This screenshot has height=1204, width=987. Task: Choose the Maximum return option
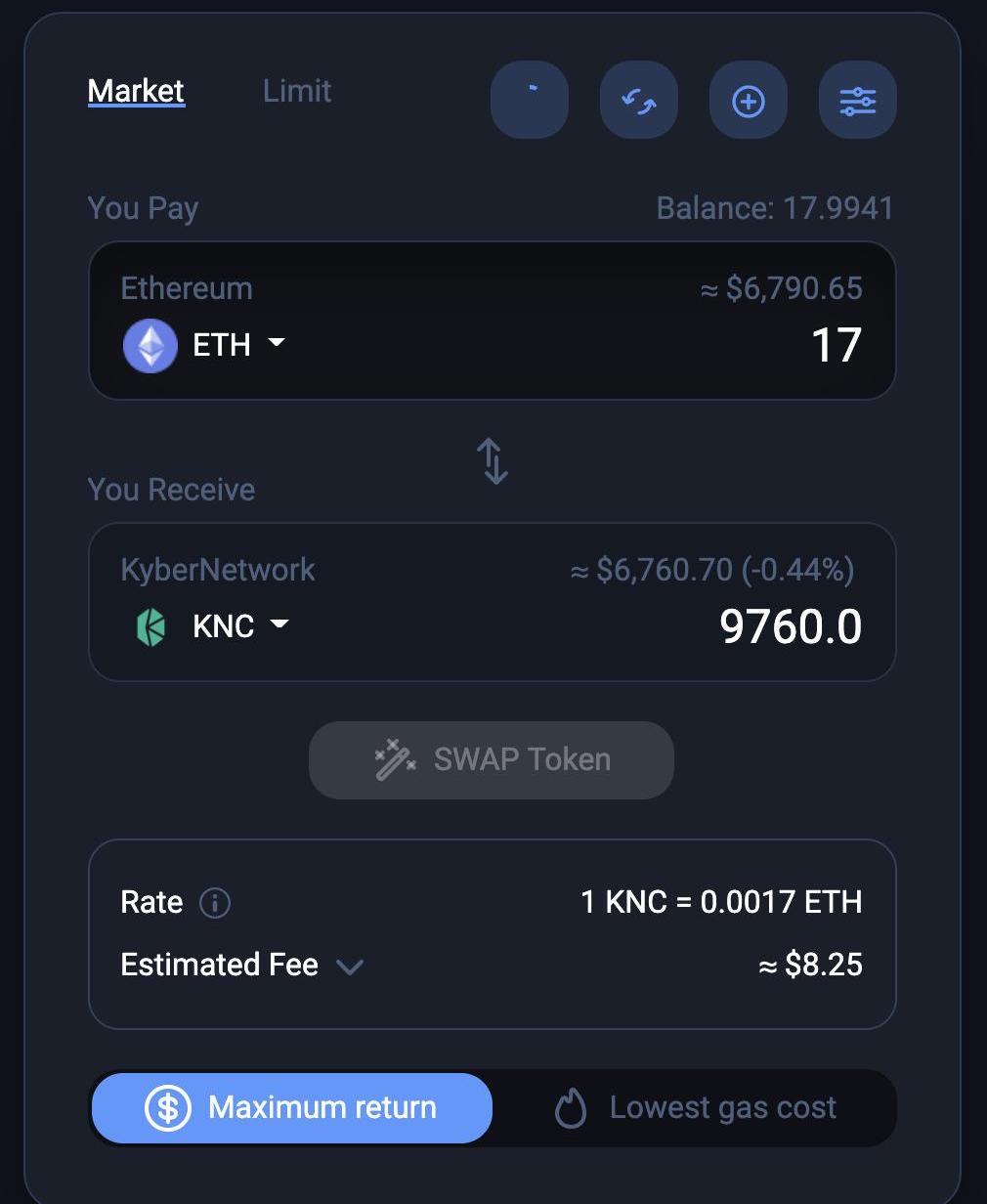292,1107
